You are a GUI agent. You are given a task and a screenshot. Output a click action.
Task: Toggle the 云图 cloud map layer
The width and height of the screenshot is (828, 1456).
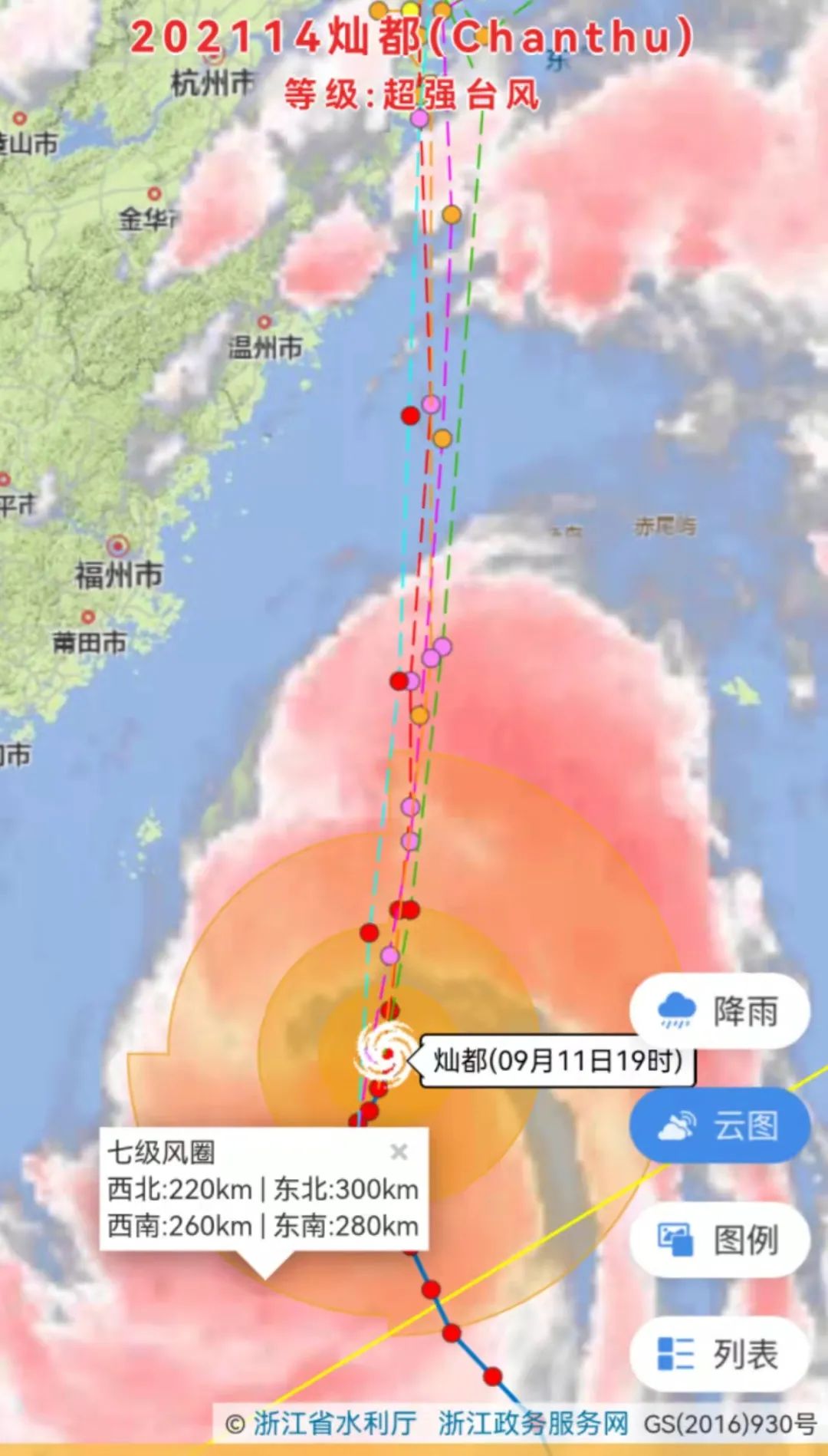click(719, 1125)
